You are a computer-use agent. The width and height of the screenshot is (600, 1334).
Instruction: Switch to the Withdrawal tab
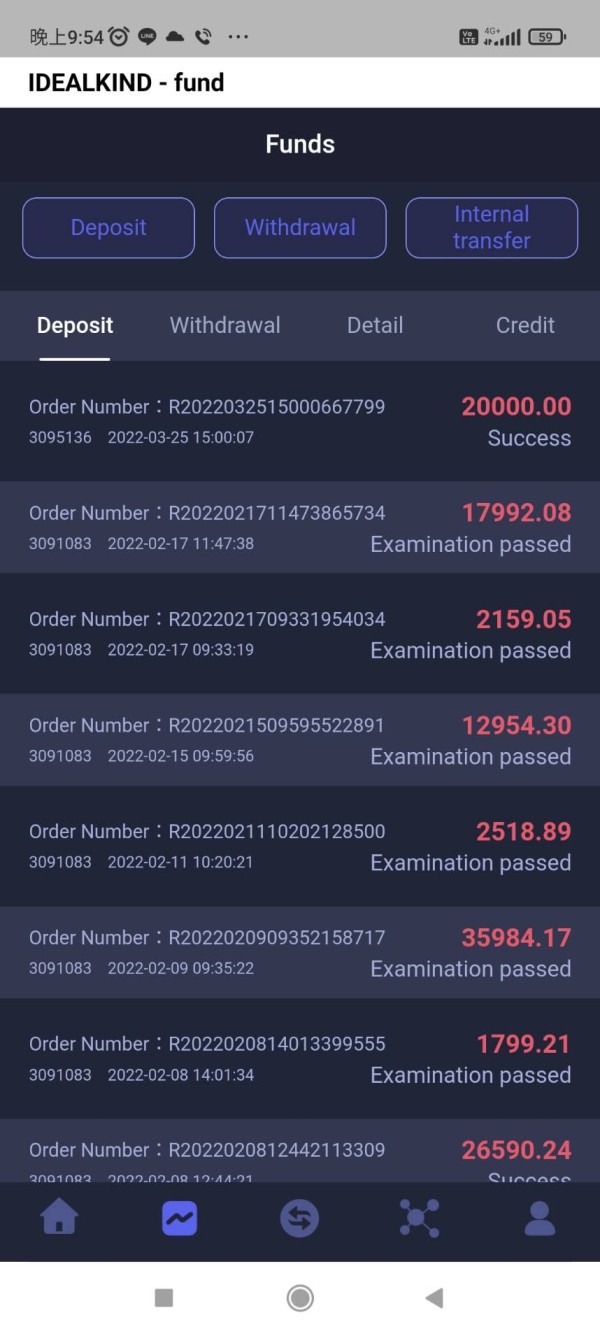click(225, 325)
